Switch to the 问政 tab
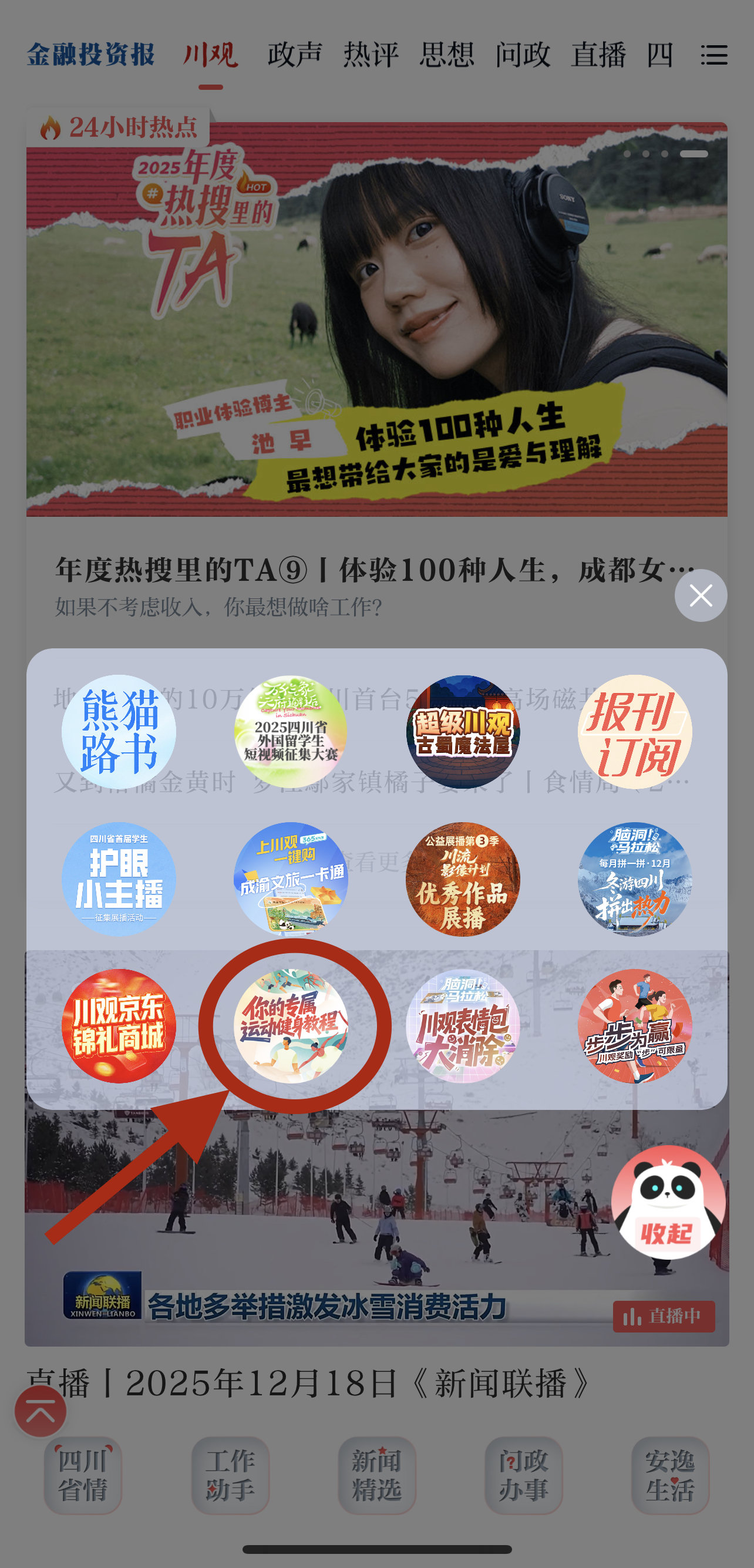The image size is (754, 1568). pyautogui.click(x=523, y=55)
